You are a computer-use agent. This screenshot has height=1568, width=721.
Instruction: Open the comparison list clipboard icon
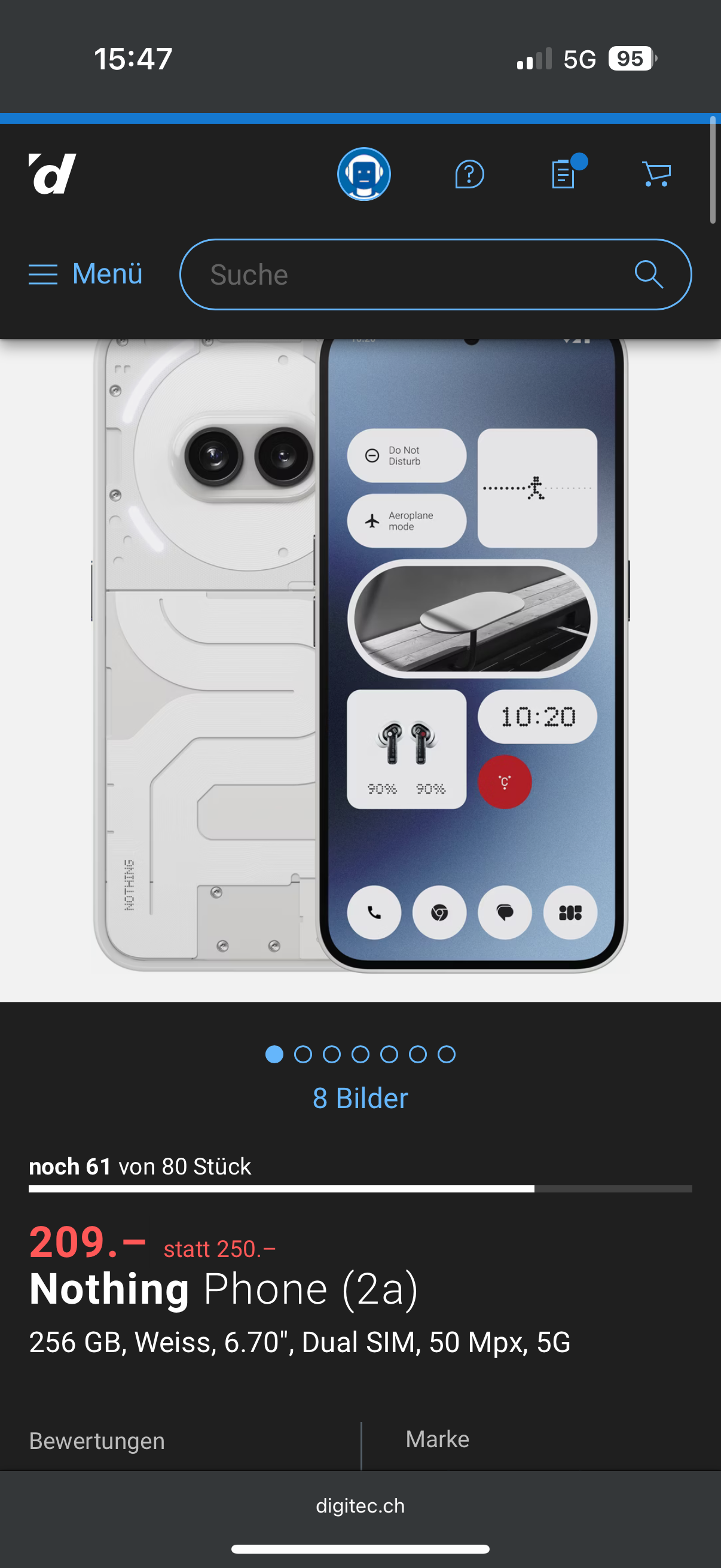coord(563,174)
